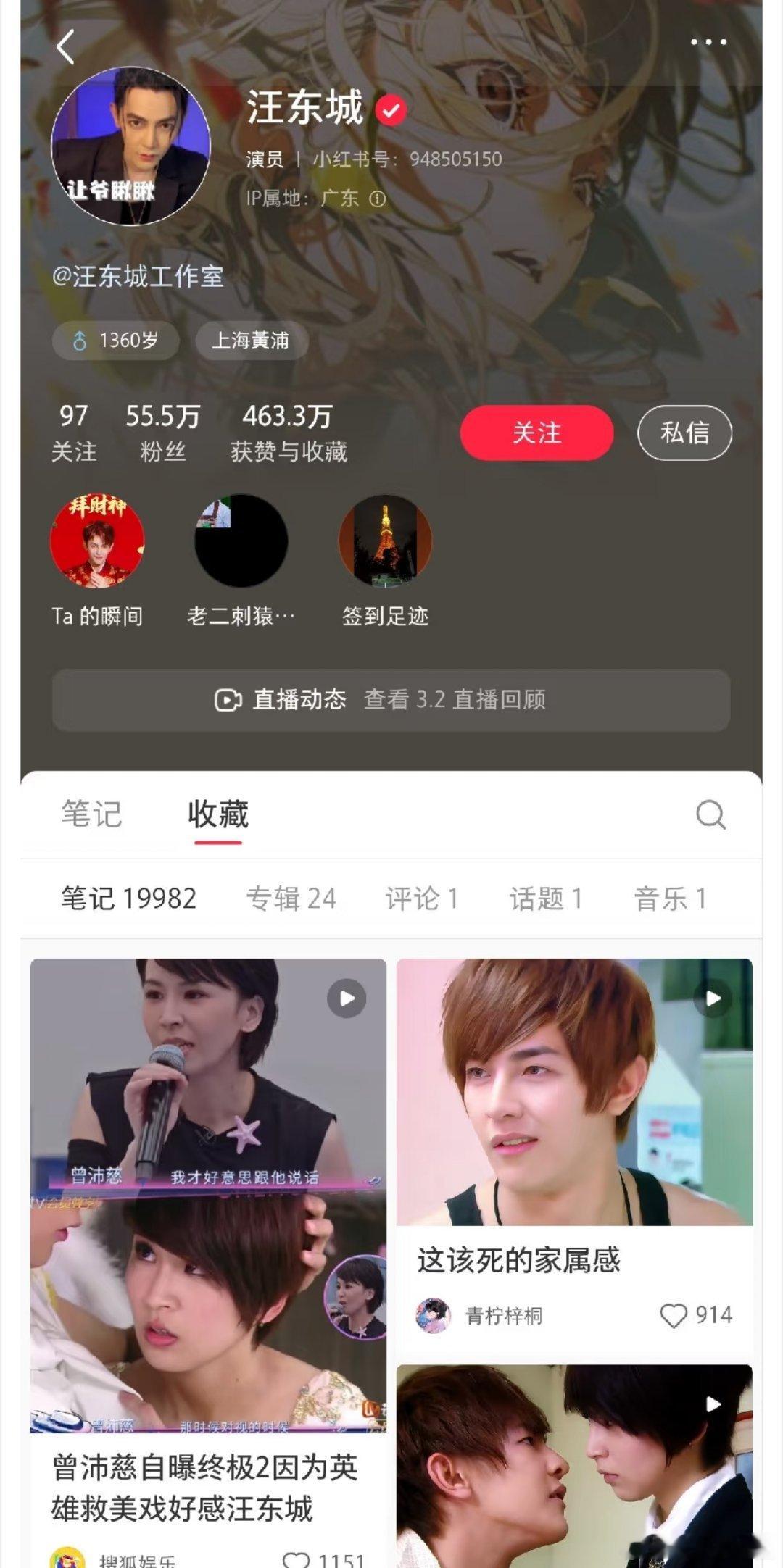Send a private message via 私信
Viewport: 783px width, 1568px height.
pyautogui.click(x=684, y=432)
